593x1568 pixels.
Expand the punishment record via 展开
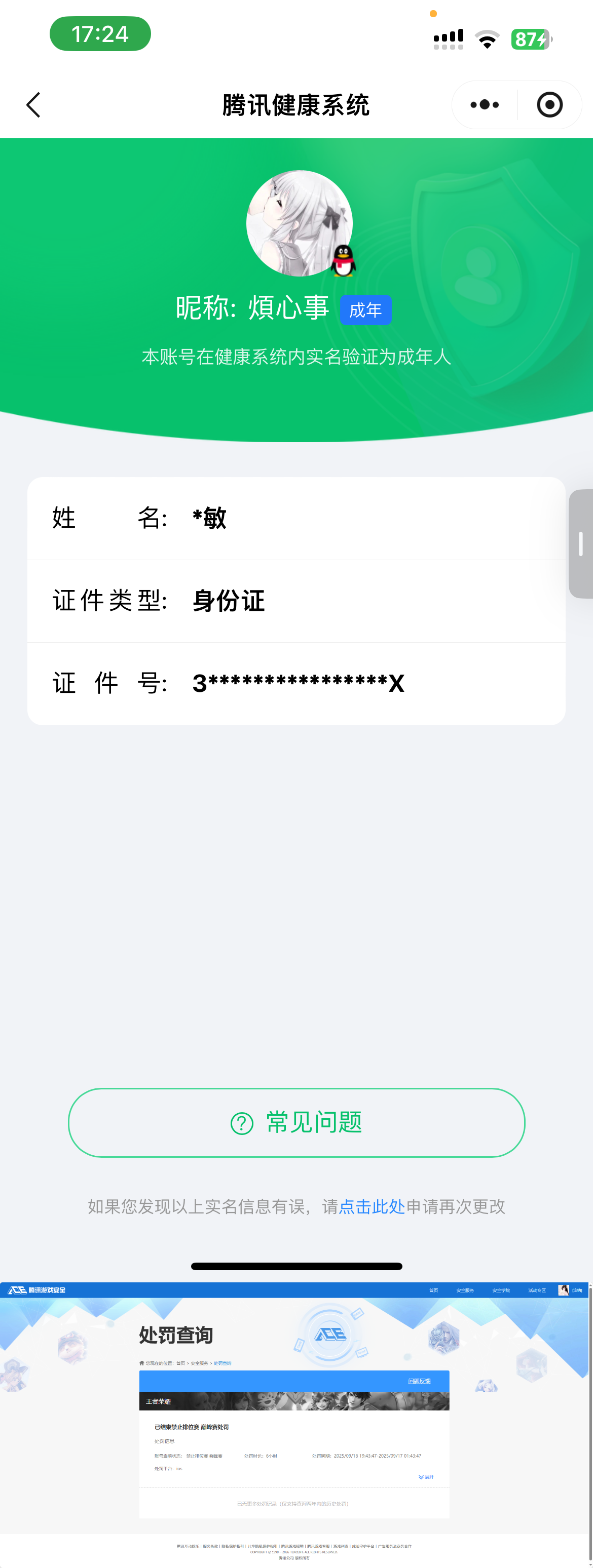point(428,1477)
